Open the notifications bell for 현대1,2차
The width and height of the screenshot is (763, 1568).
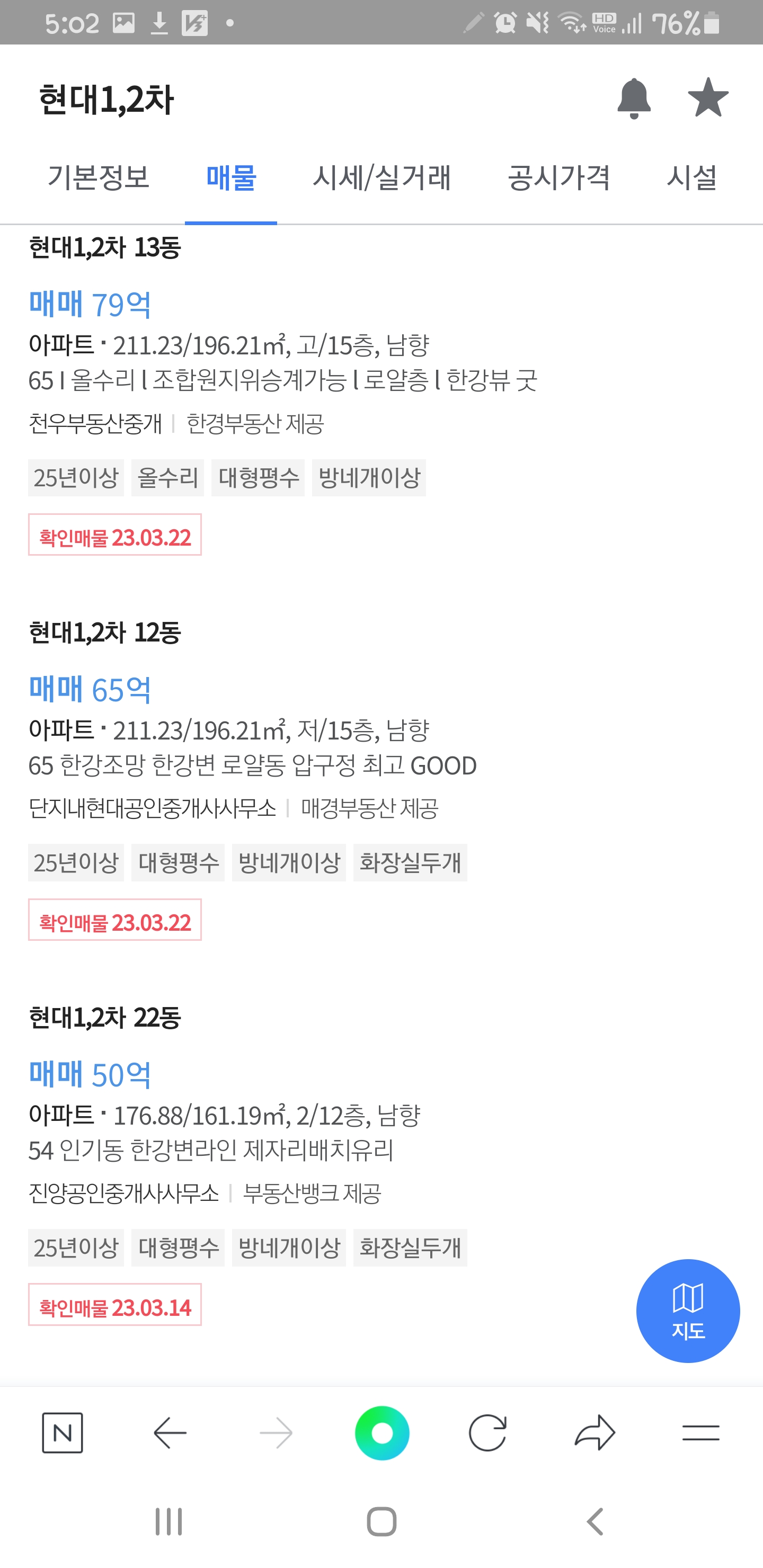pyautogui.click(x=633, y=99)
